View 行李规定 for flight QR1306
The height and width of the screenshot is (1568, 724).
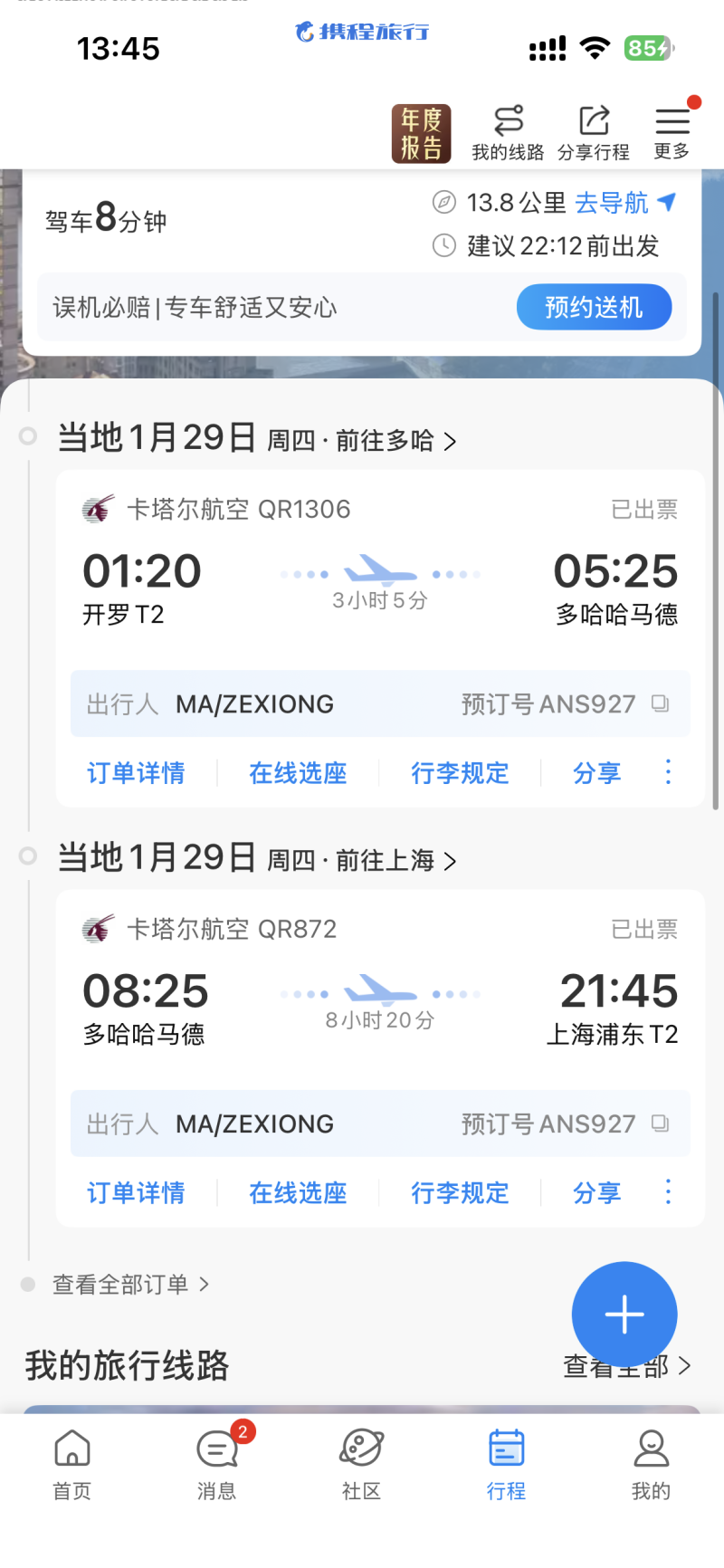(x=460, y=773)
